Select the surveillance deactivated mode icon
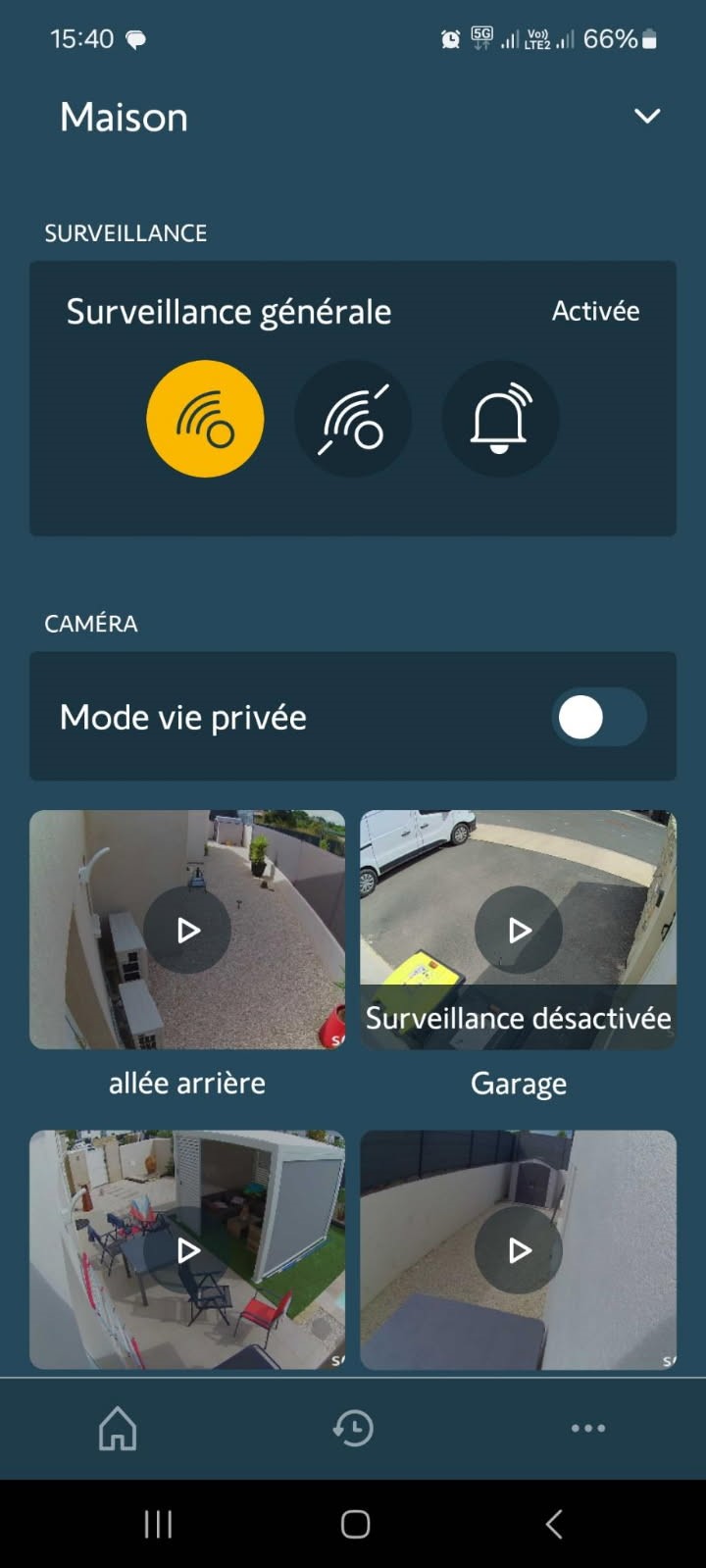706x1568 pixels. [x=353, y=419]
